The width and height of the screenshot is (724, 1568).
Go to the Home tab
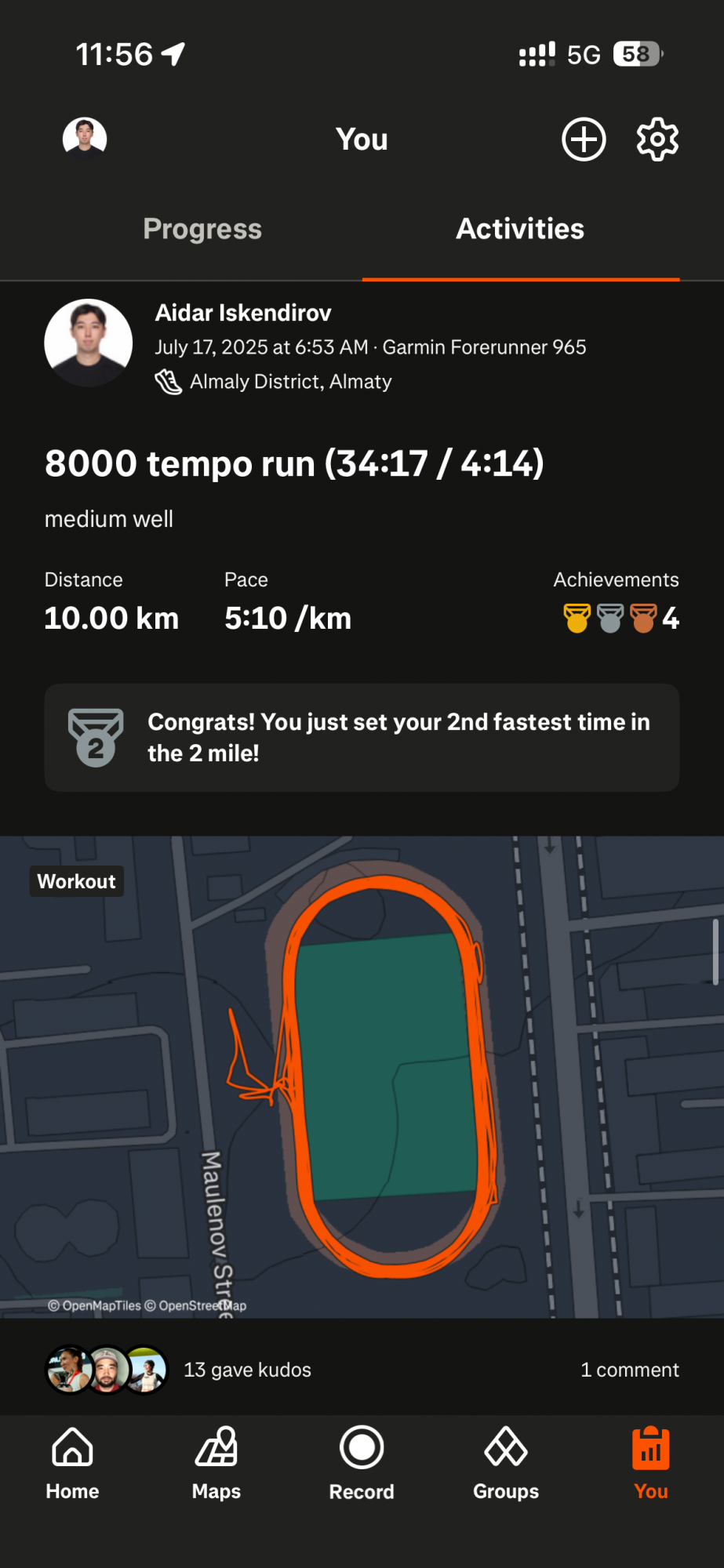pos(72,1463)
